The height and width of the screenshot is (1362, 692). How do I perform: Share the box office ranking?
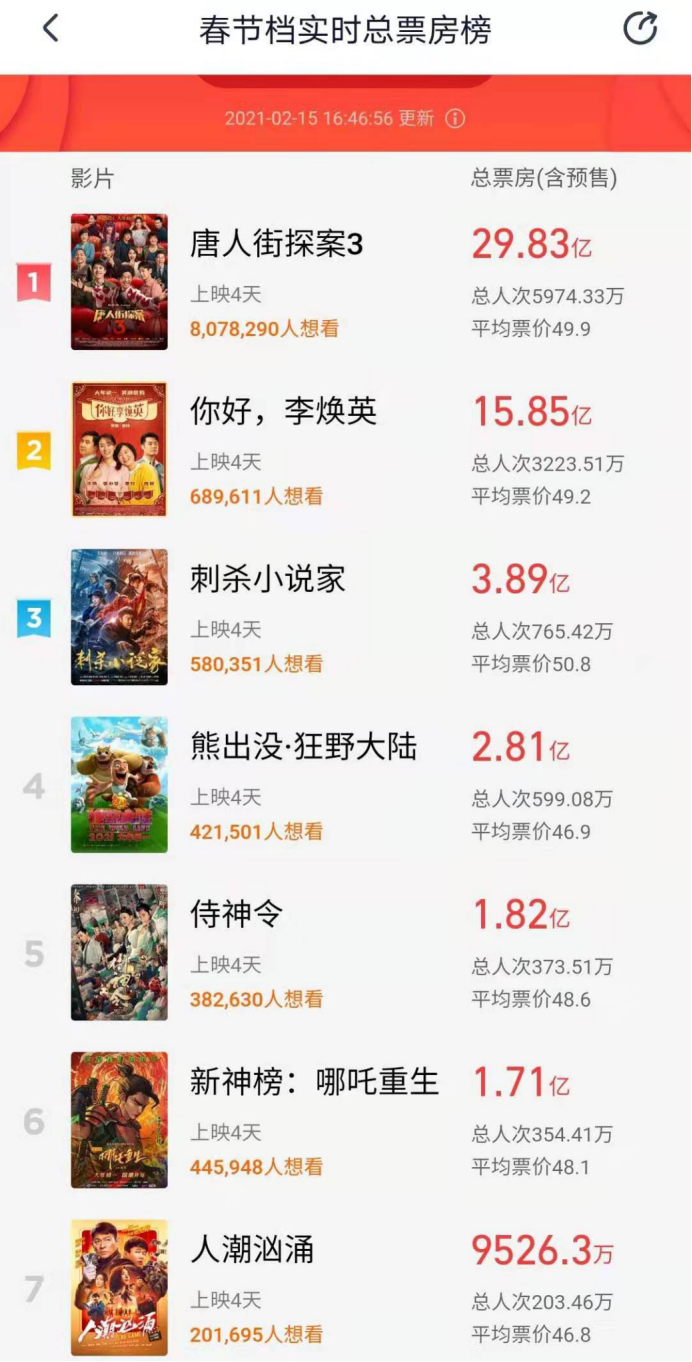[x=640, y=29]
